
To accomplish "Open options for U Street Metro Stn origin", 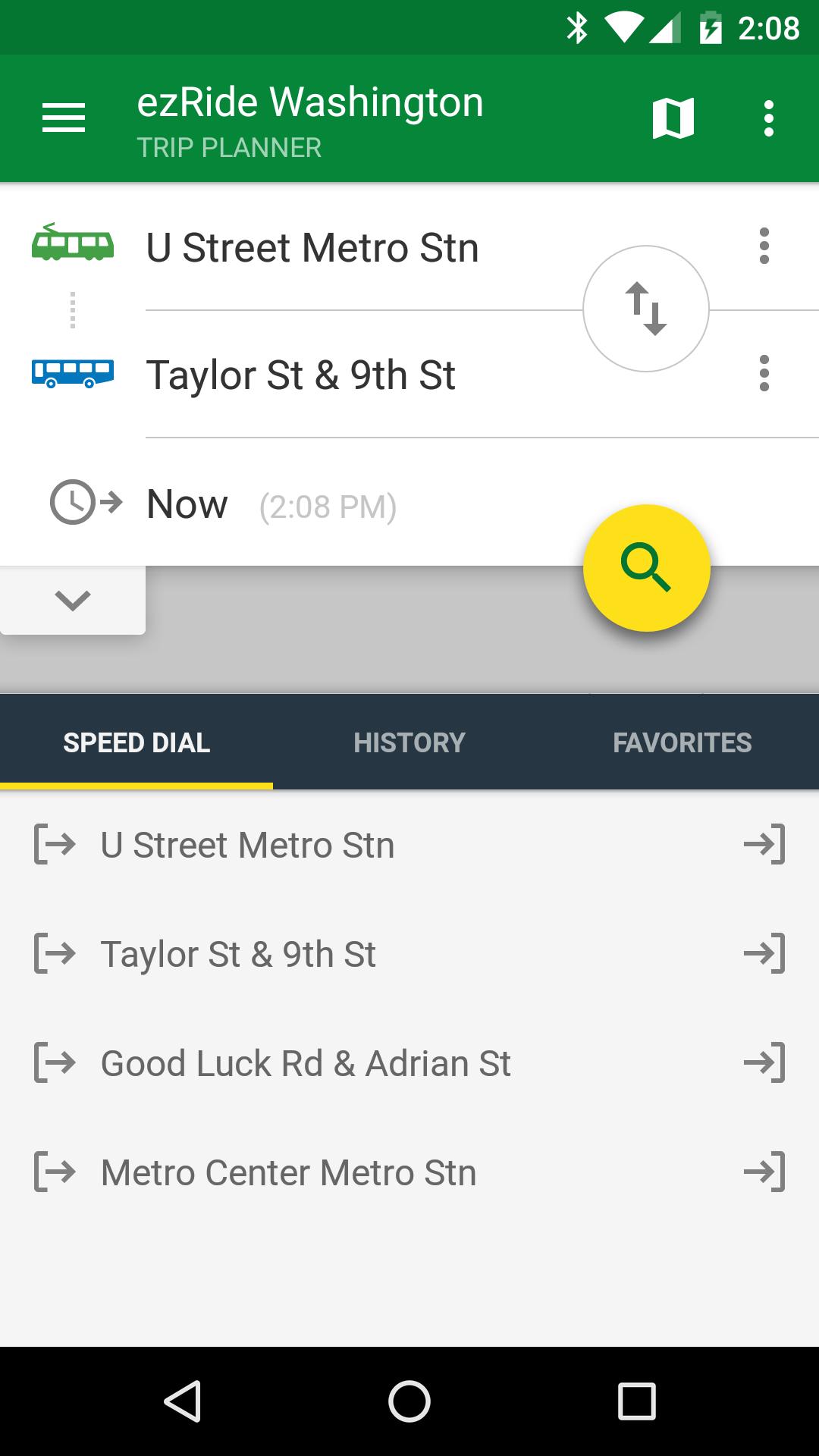I will pyautogui.click(x=764, y=246).
